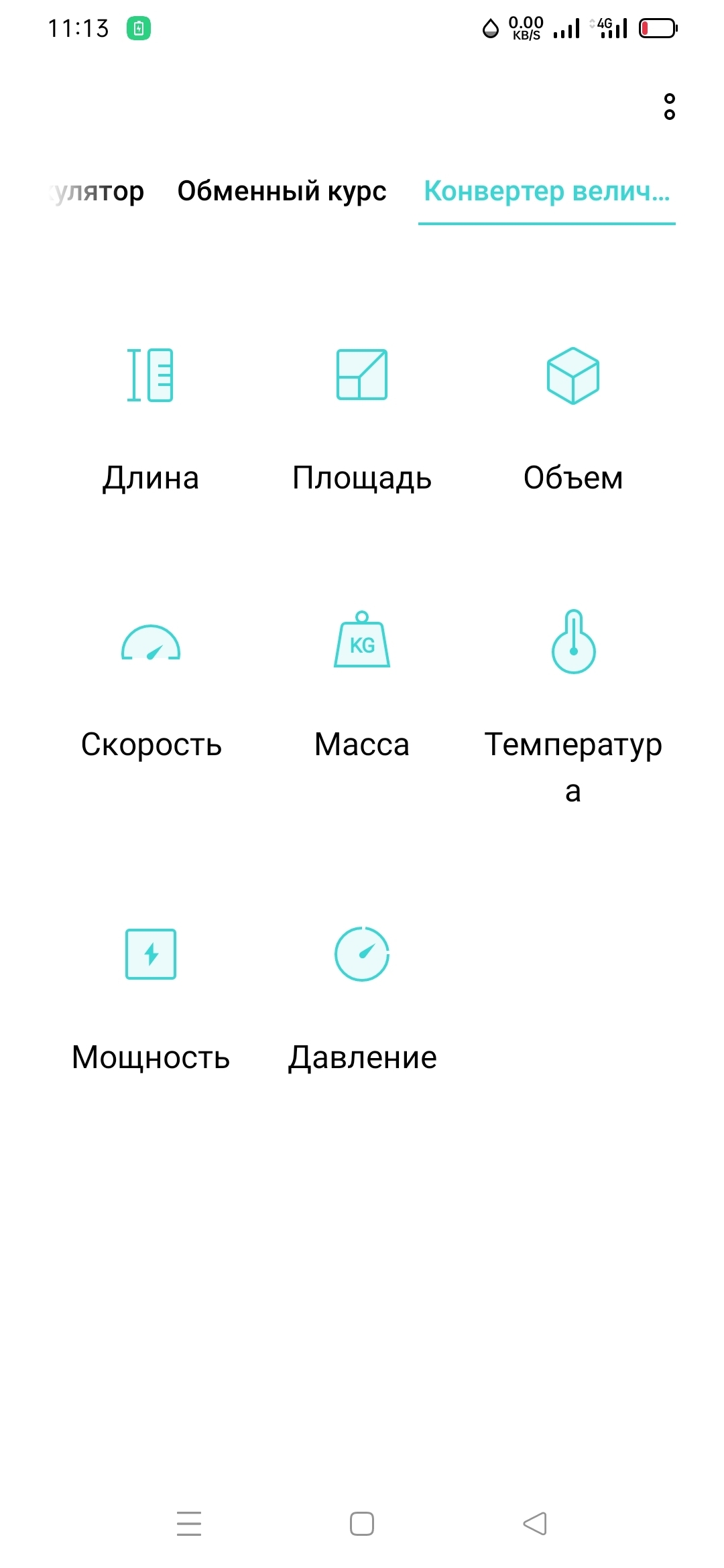Return to the home screen
The height and width of the screenshot is (1568, 724).
coord(362,1524)
